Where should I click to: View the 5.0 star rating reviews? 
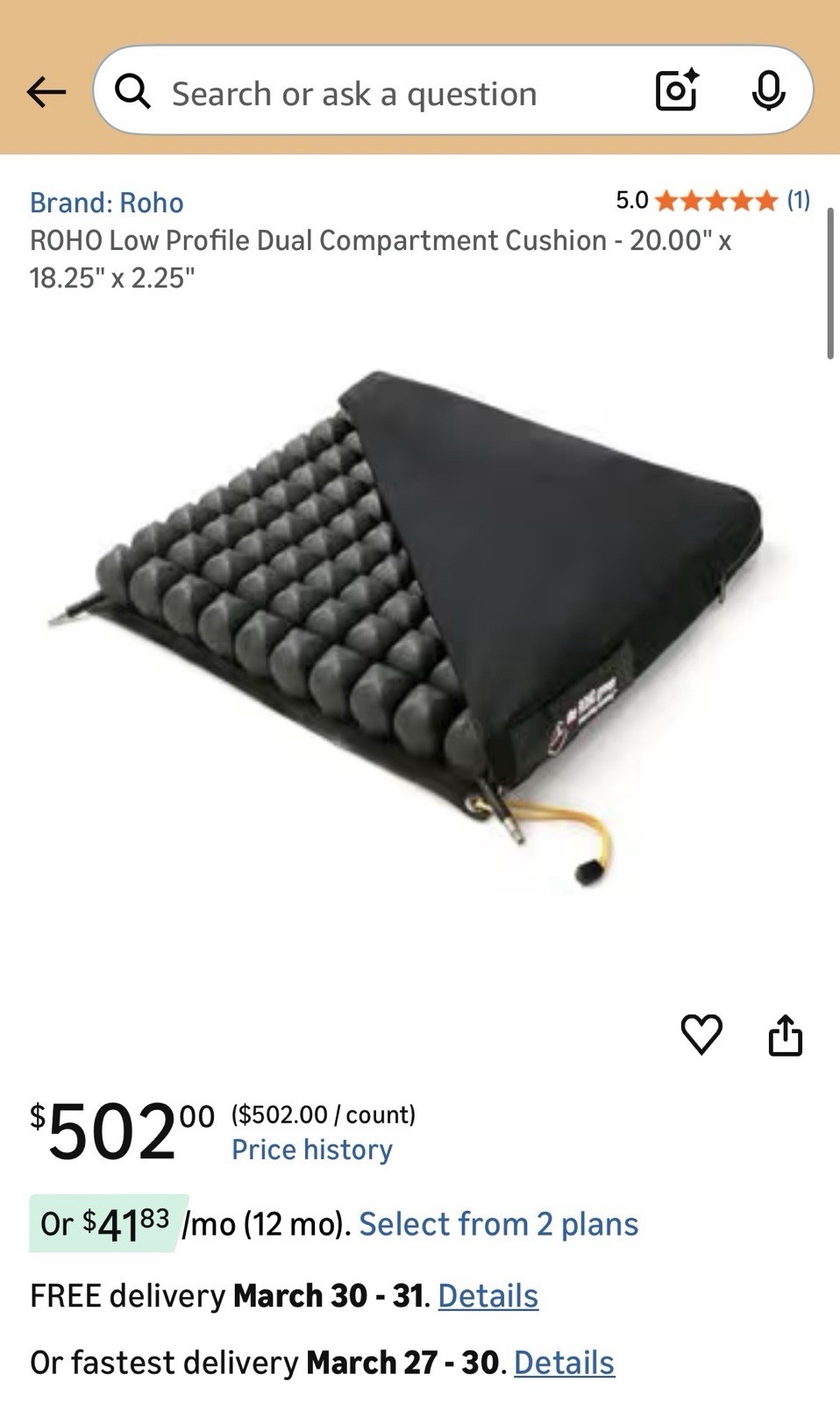(x=712, y=201)
